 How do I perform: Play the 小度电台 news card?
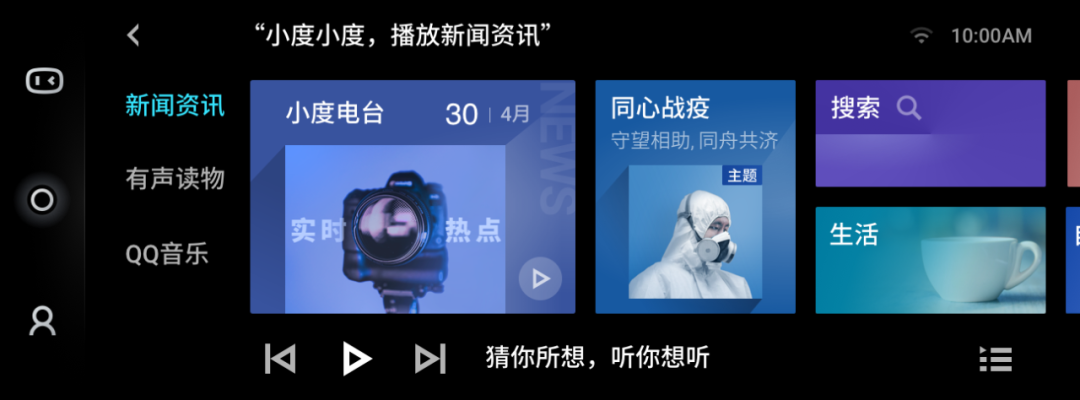pyautogui.click(x=540, y=279)
